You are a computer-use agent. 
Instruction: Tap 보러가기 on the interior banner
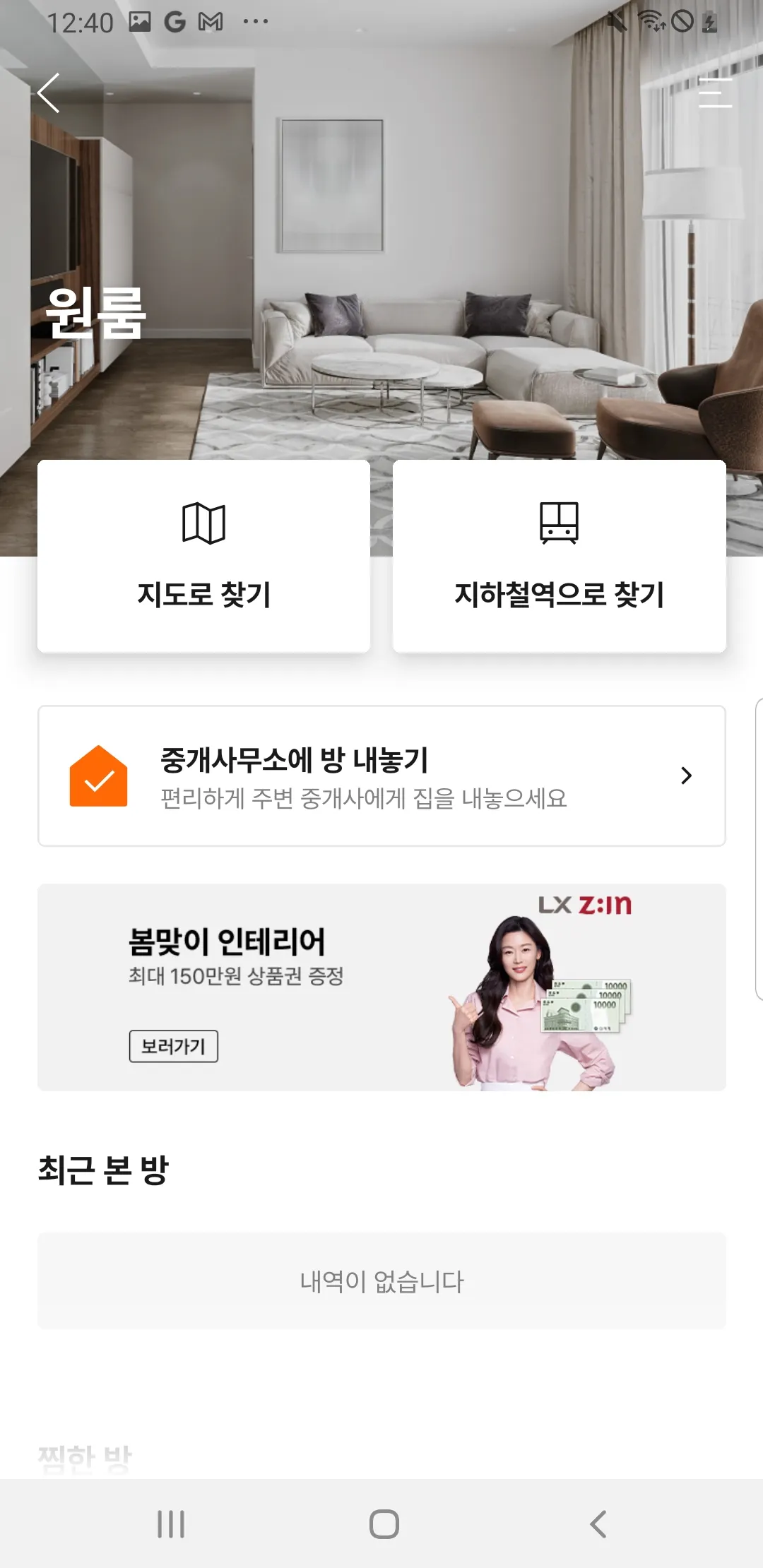point(173,1046)
